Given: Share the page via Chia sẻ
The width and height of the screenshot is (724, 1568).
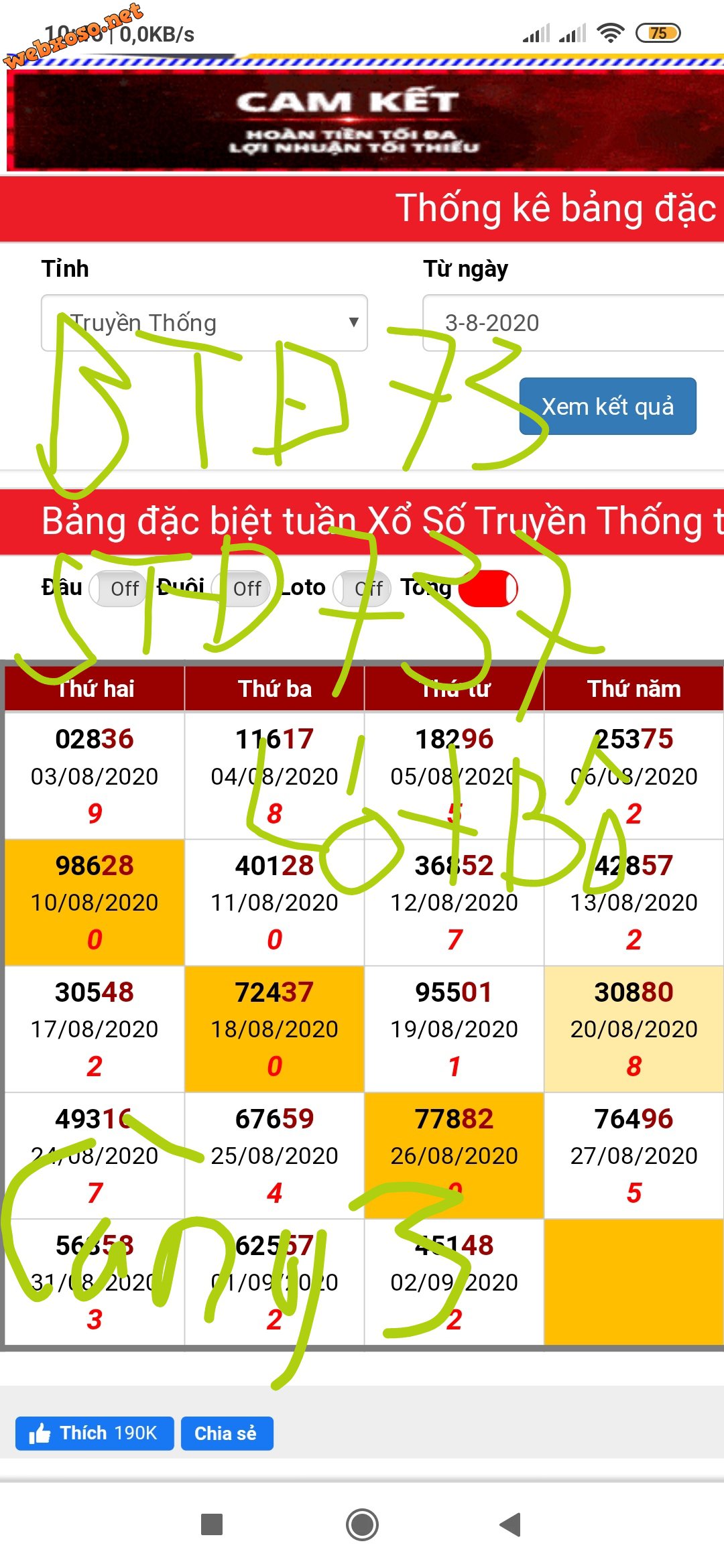Looking at the screenshot, I should point(227,1433).
